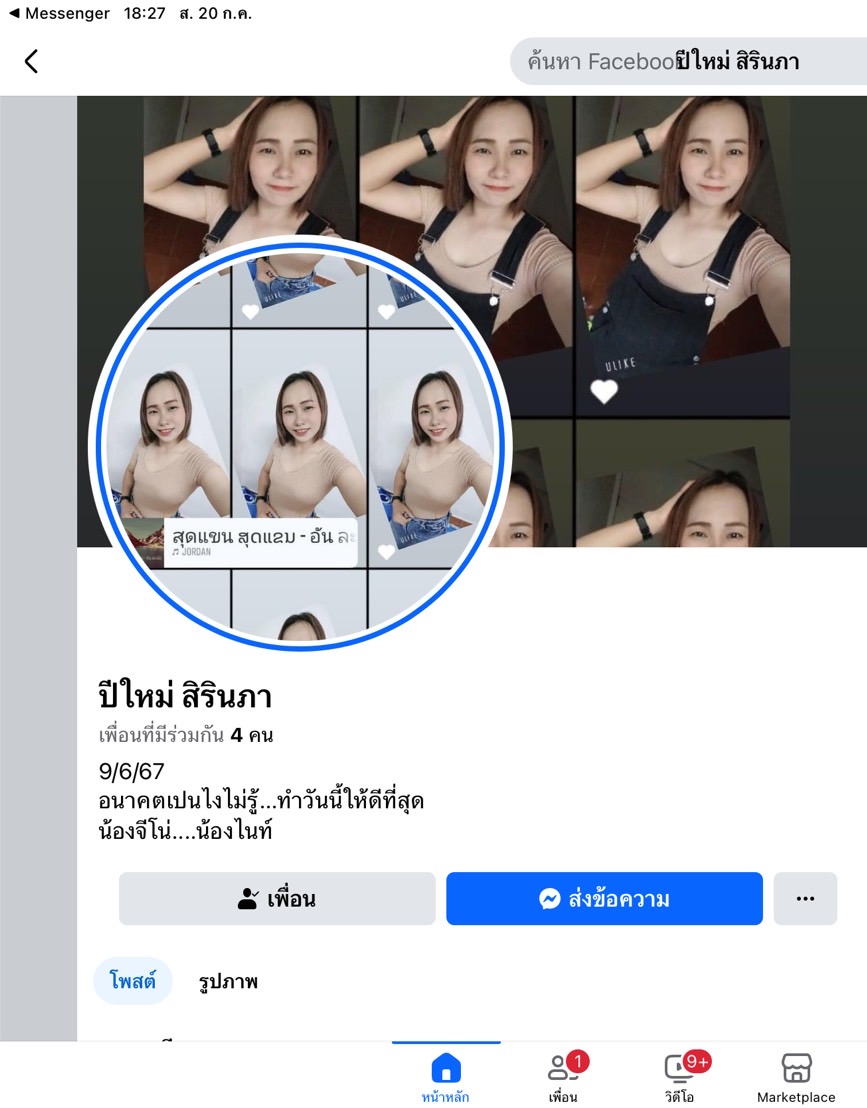Open the Facebook search field
867x1108 pixels.
(x=685, y=62)
